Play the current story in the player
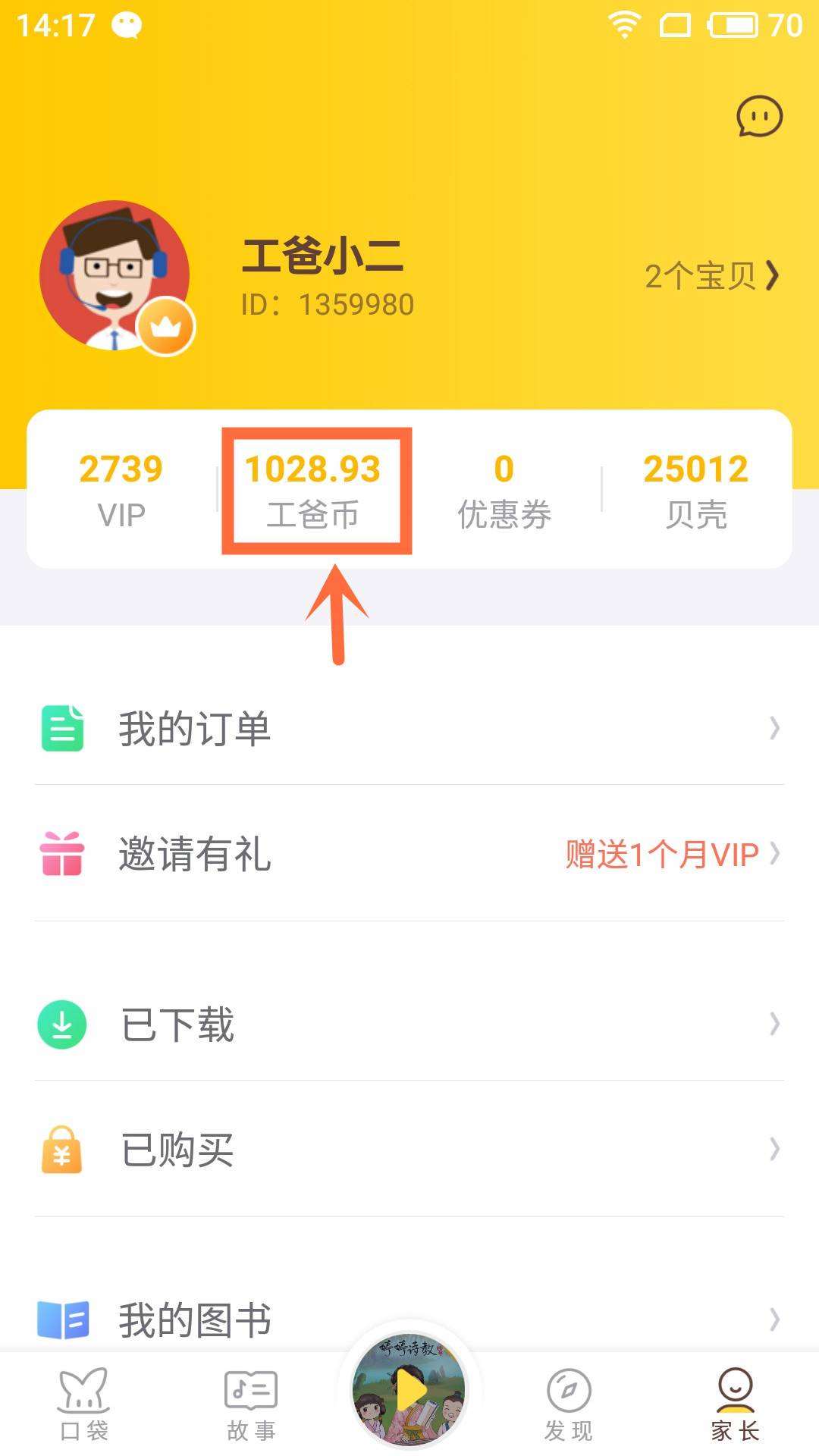The height and width of the screenshot is (1456, 819). click(x=409, y=1390)
